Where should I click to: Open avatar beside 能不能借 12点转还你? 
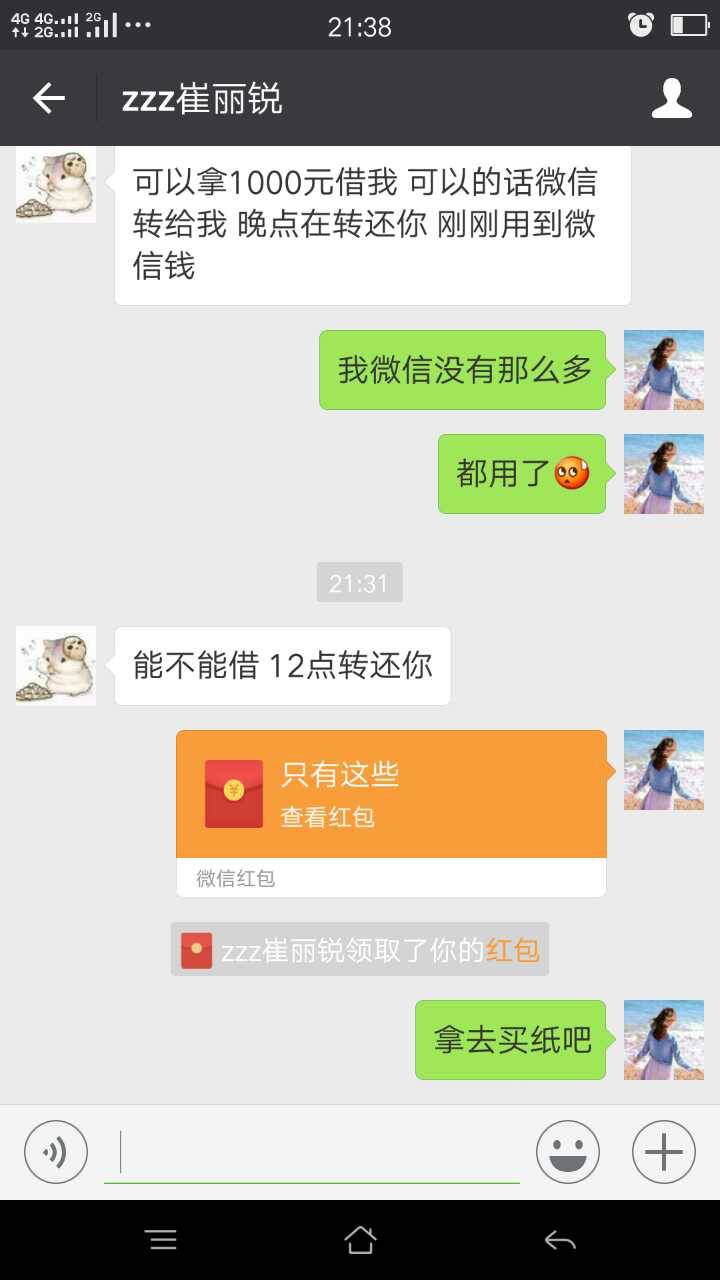click(56, 666)
